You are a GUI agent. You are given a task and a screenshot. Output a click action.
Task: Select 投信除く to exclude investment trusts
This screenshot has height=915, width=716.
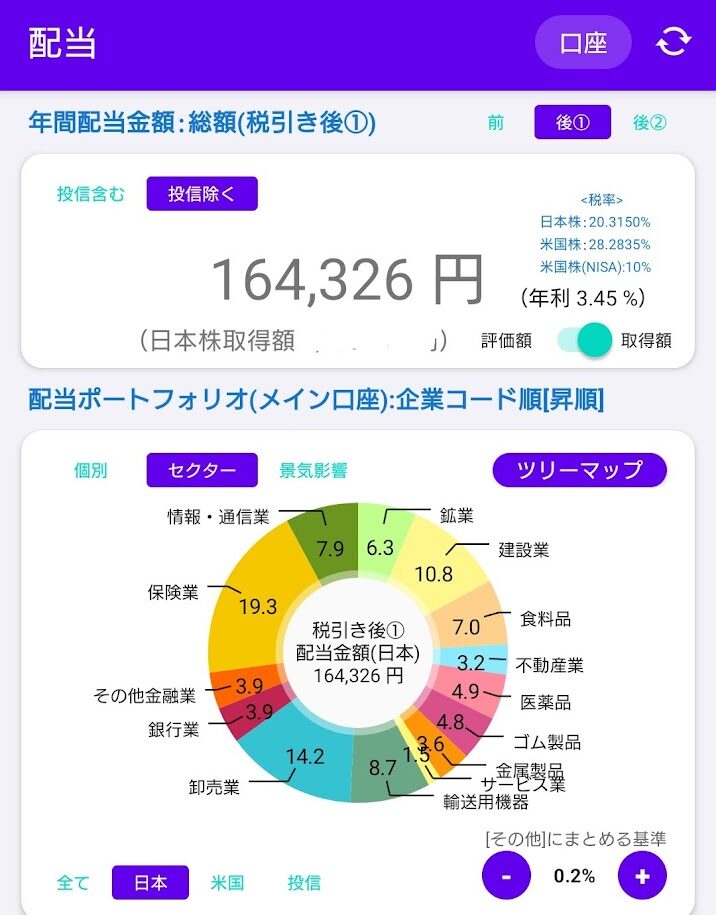(202, 194)
